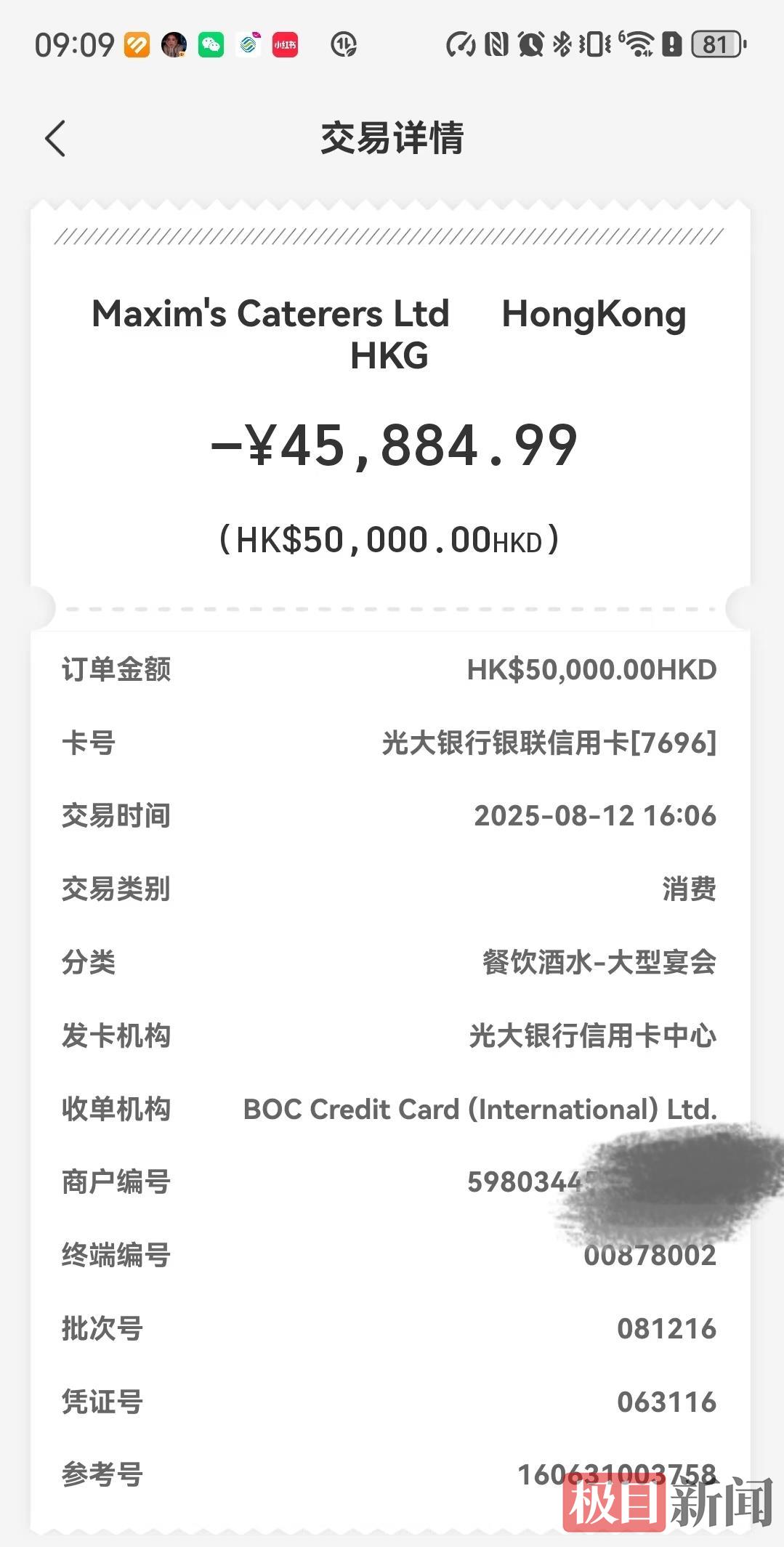Tap the back arrow to exit 交易详情
This screenshot has width=784, height=1547.
pos(55,138)
